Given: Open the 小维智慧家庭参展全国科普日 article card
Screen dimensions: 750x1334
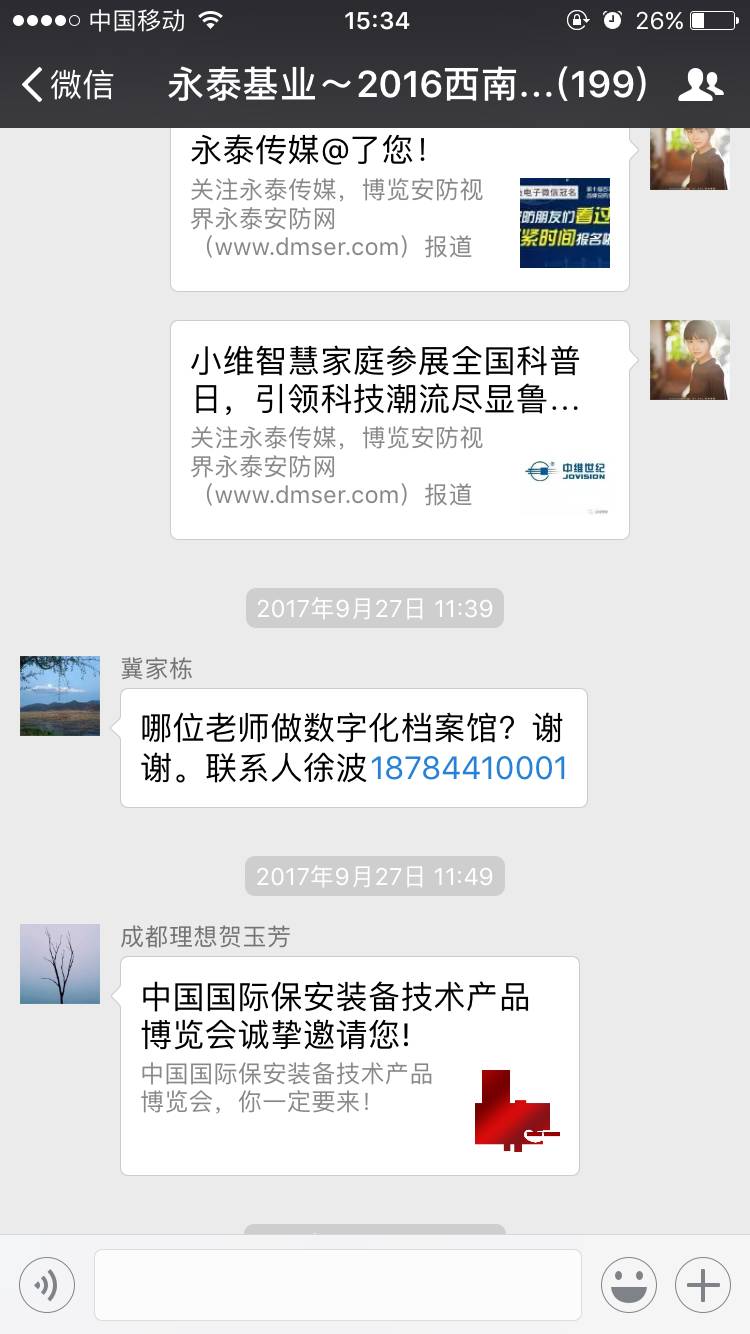Looking at the screenshot, I should click(x=400, y=430).
